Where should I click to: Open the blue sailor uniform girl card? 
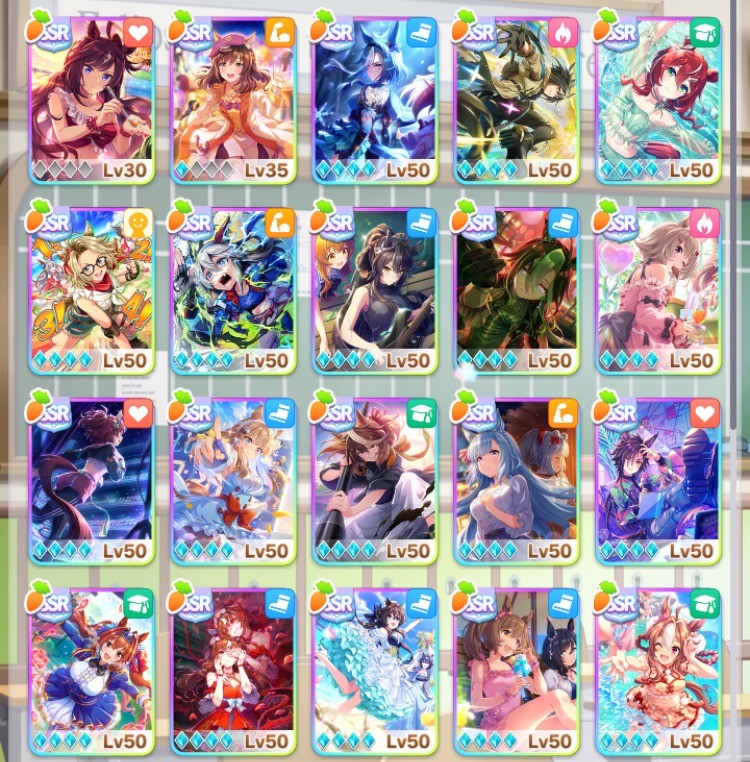click(x=91, y=672)
